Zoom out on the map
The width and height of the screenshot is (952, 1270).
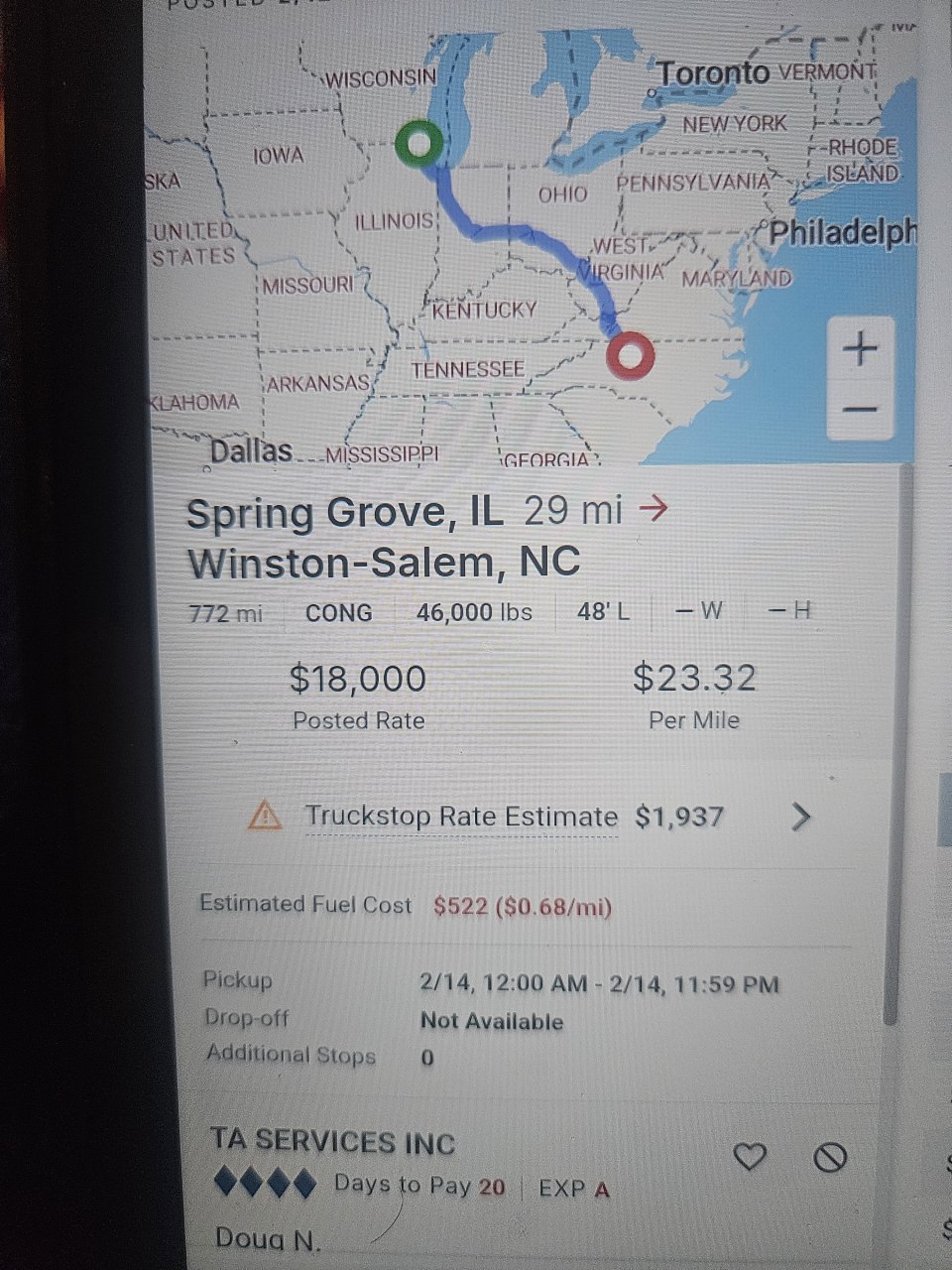point(860,409)
